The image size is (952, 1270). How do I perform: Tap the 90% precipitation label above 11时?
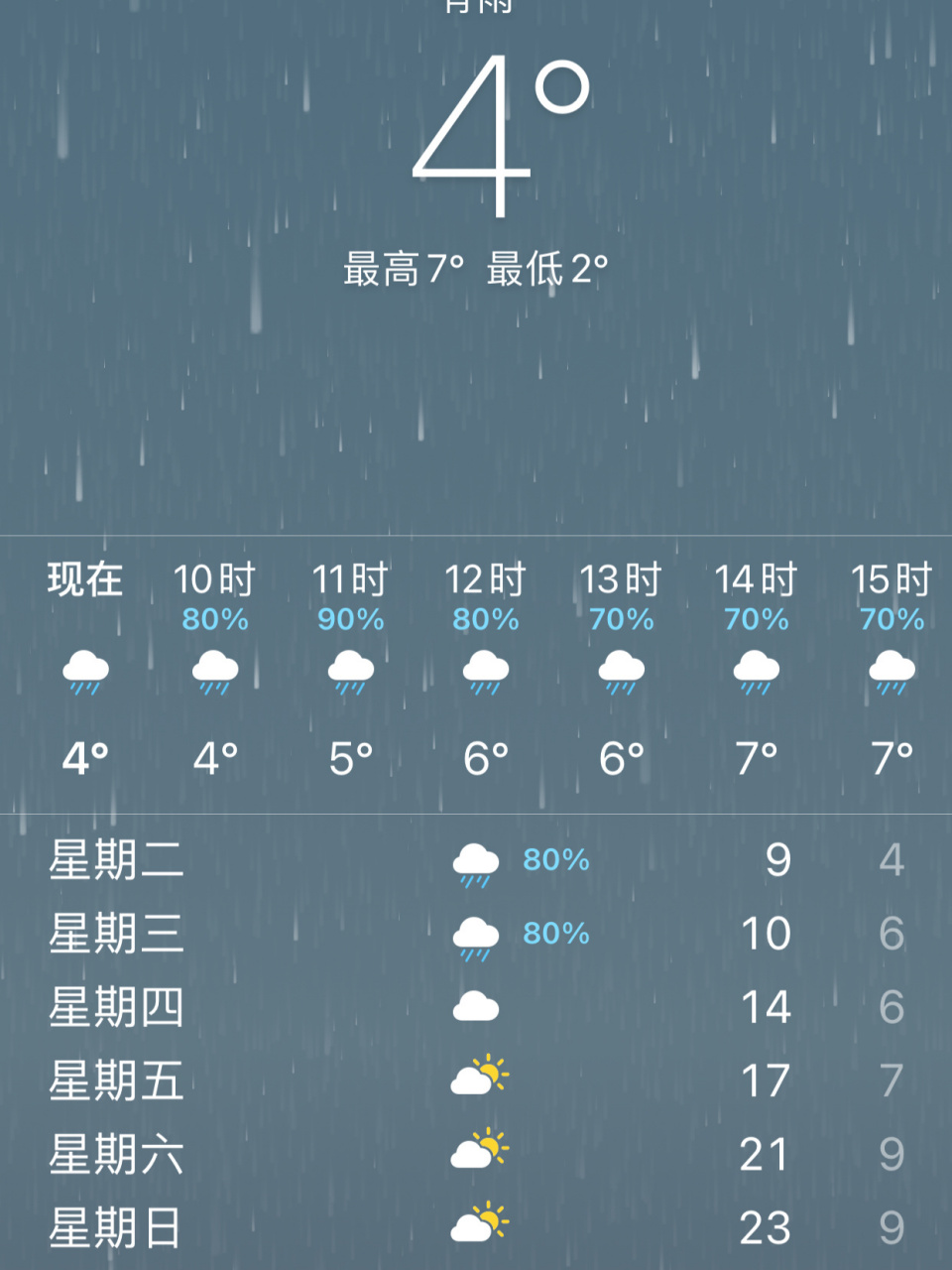[x=349, y=619]
